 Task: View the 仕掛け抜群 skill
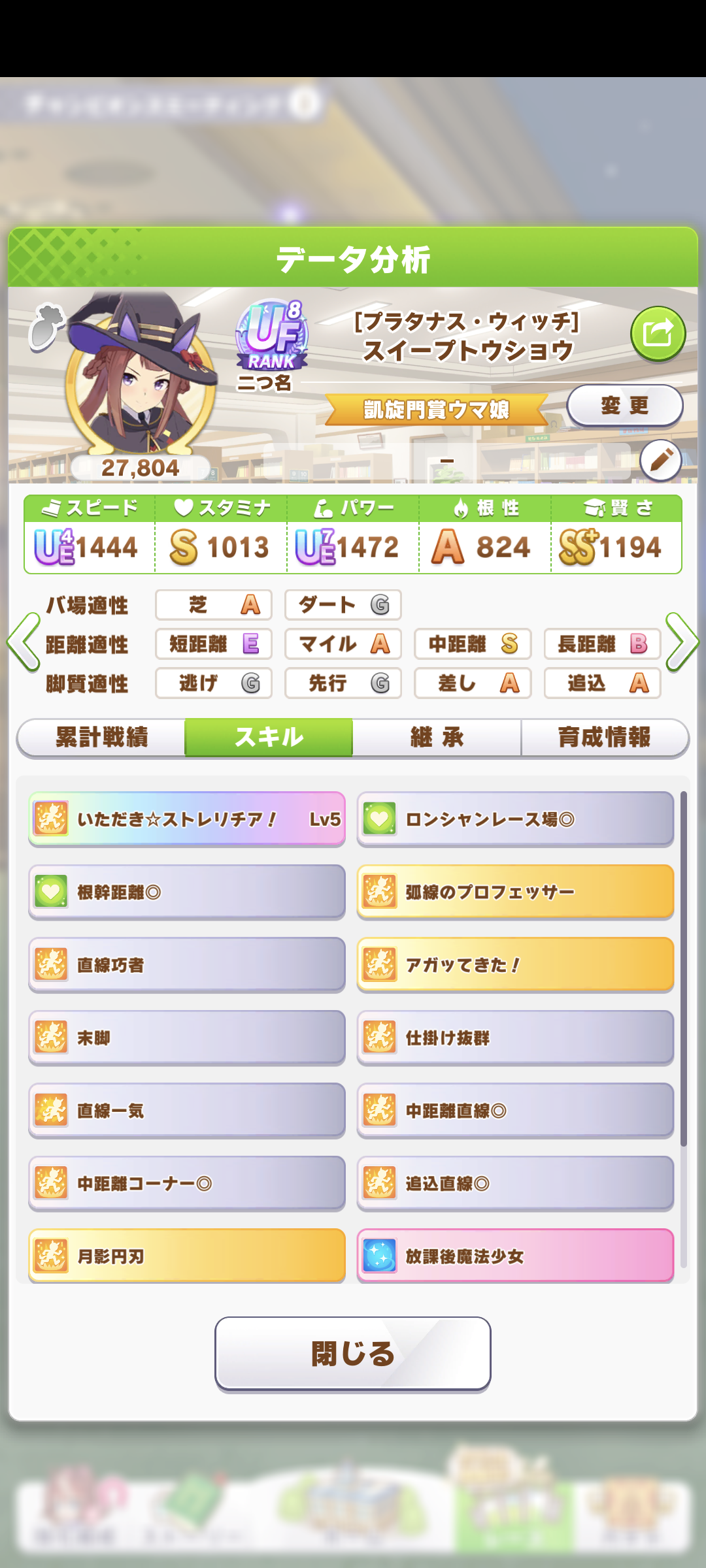point(515,1038)
